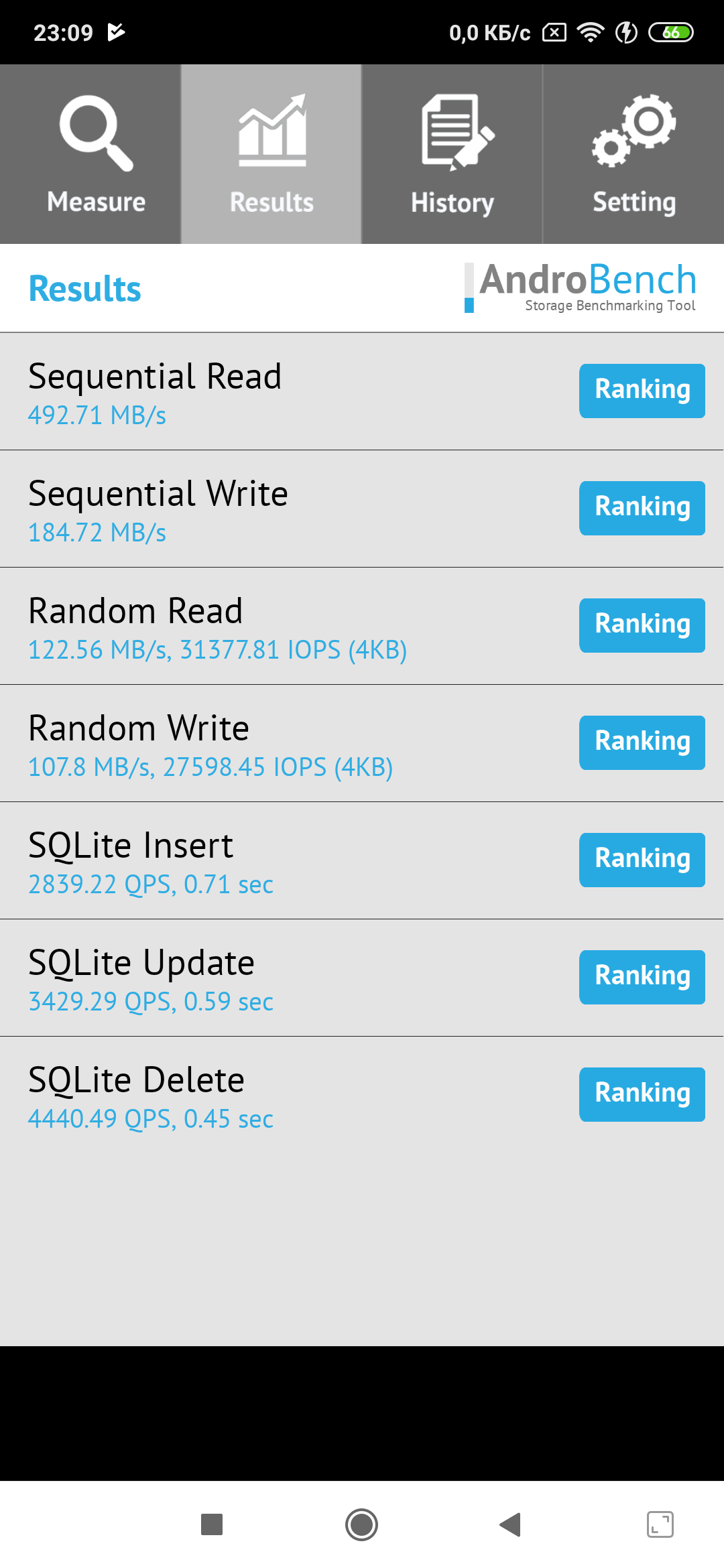Go to the Setting tab

point(633,154)
